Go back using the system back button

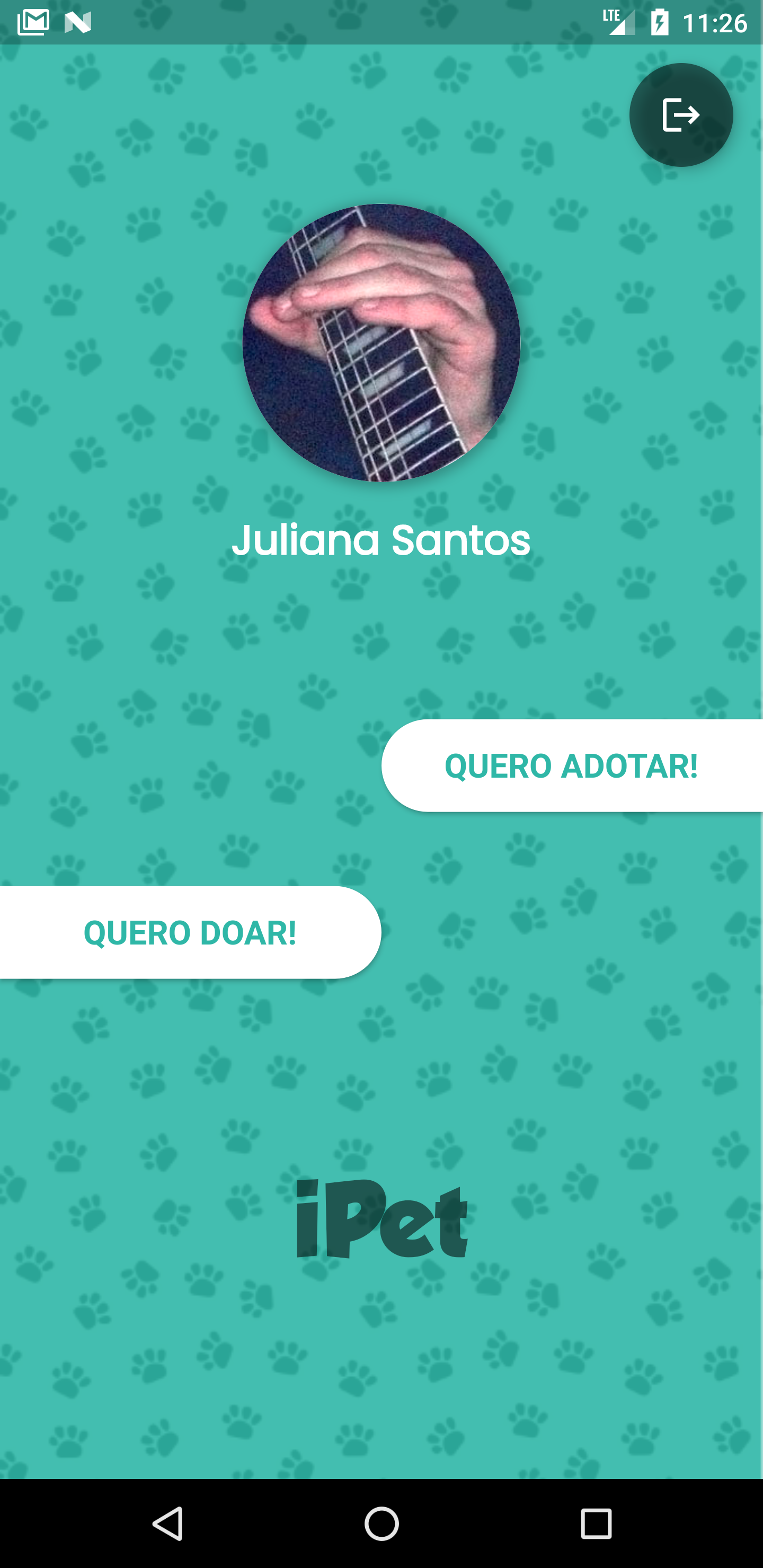[167, 1523]
